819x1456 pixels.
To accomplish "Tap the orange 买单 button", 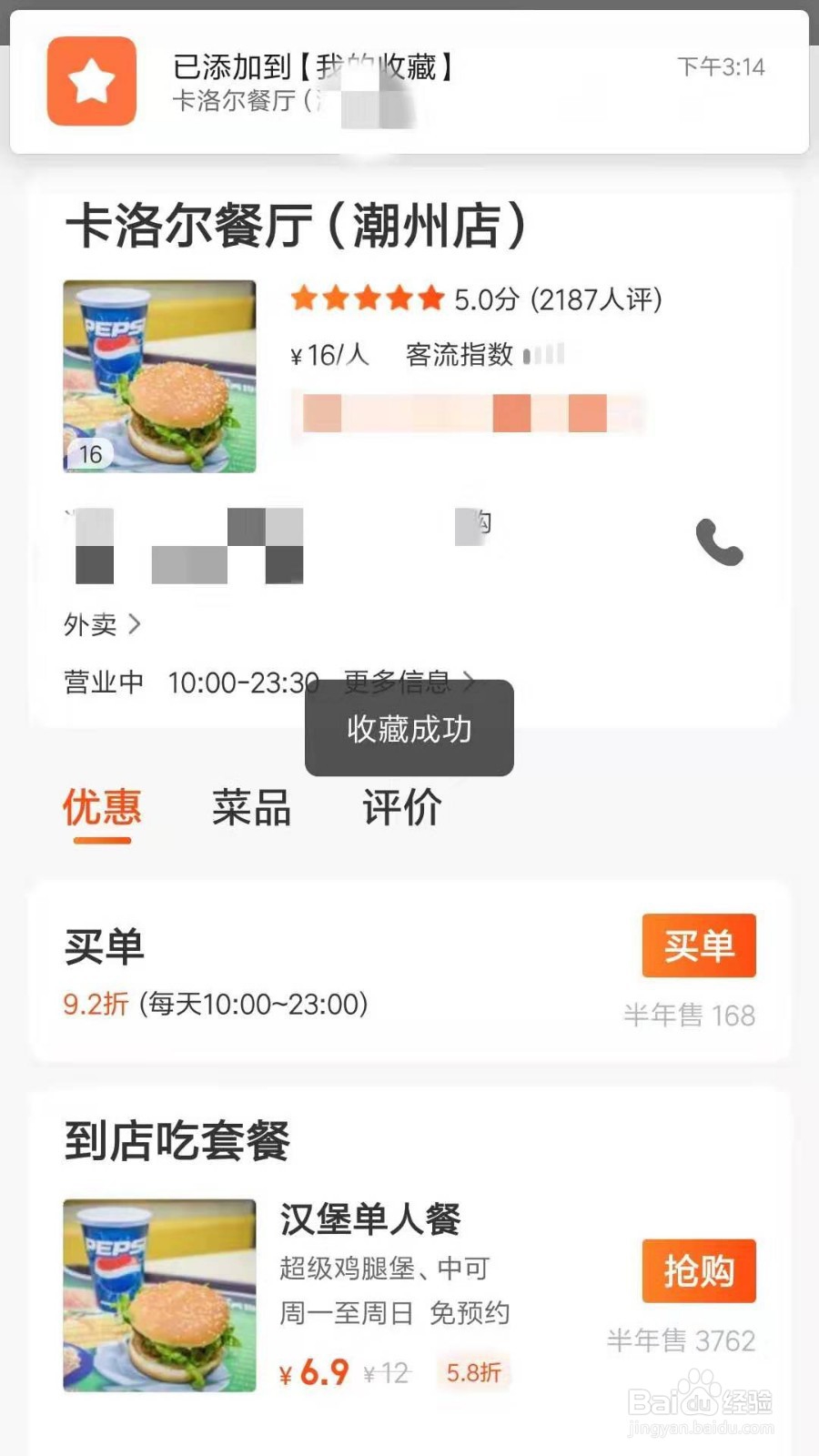I will click(x=698, y=945).
